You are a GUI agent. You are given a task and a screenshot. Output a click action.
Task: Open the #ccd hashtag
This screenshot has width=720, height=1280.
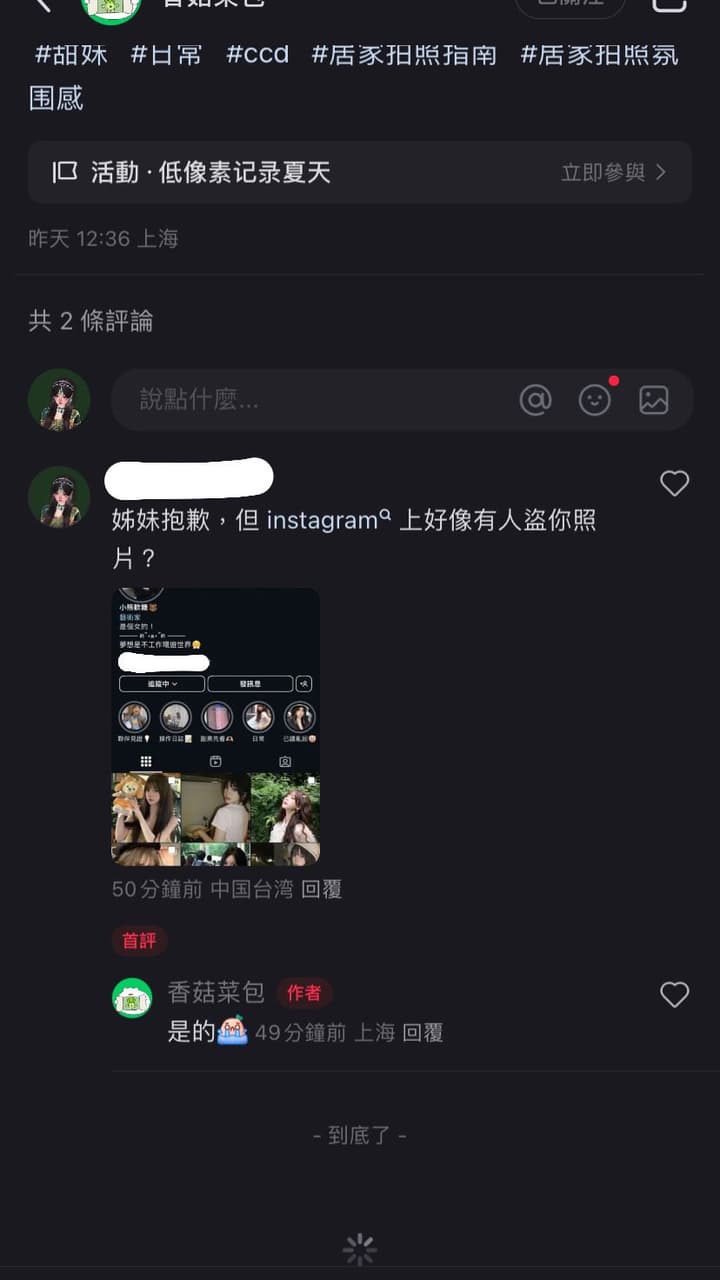(x=257, y=54)
